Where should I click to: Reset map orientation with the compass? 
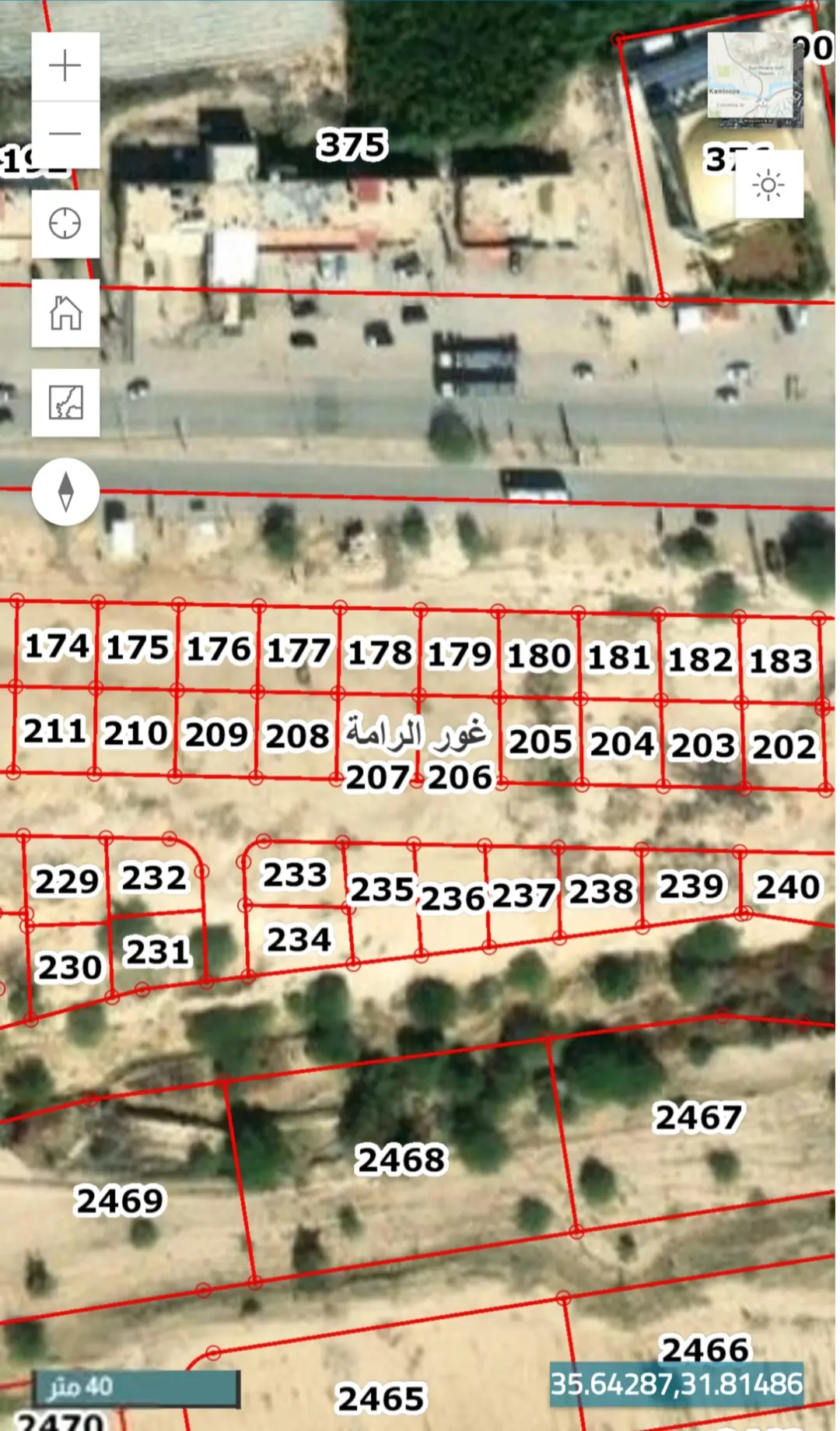point(65,492)
